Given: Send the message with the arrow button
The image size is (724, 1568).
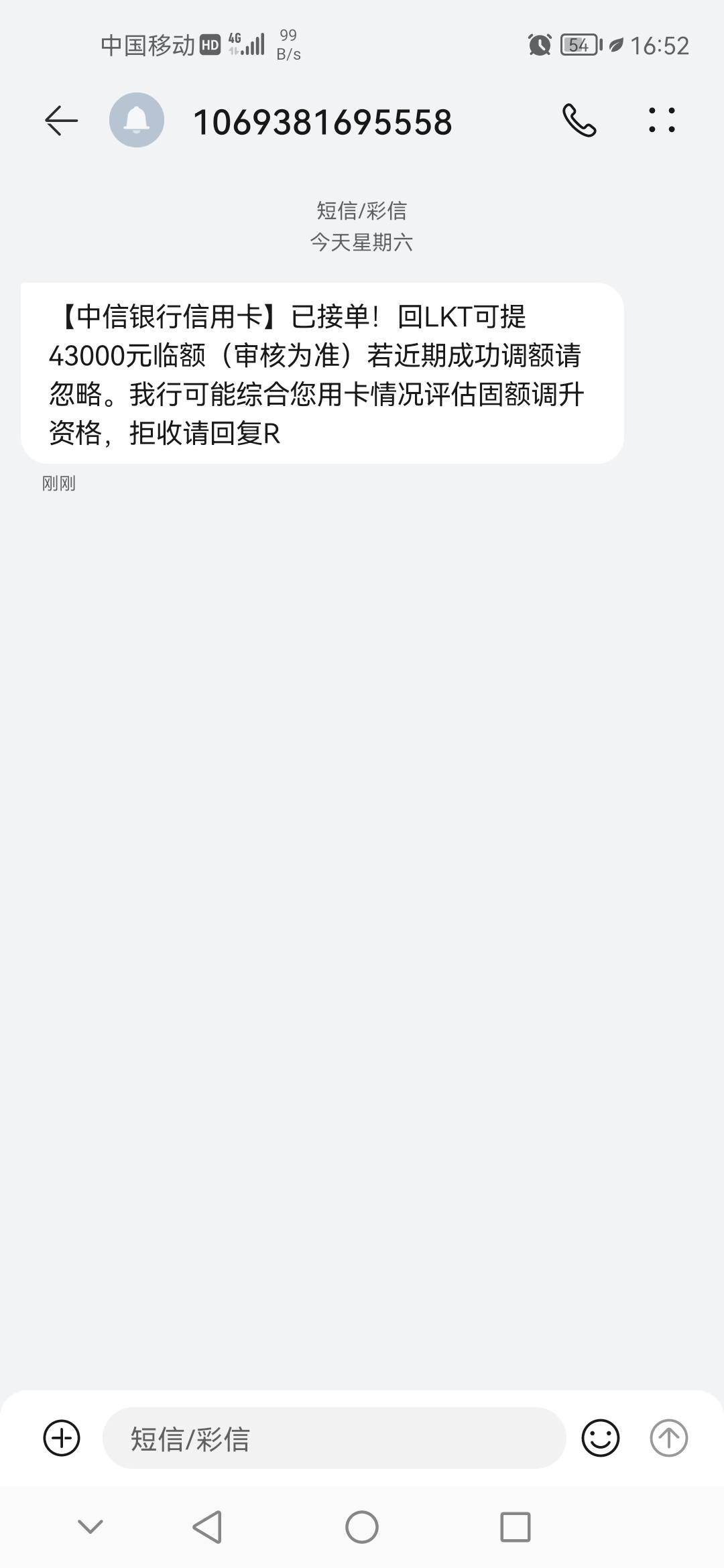Looking at the screenshot, I should [x=669, y=1438].
